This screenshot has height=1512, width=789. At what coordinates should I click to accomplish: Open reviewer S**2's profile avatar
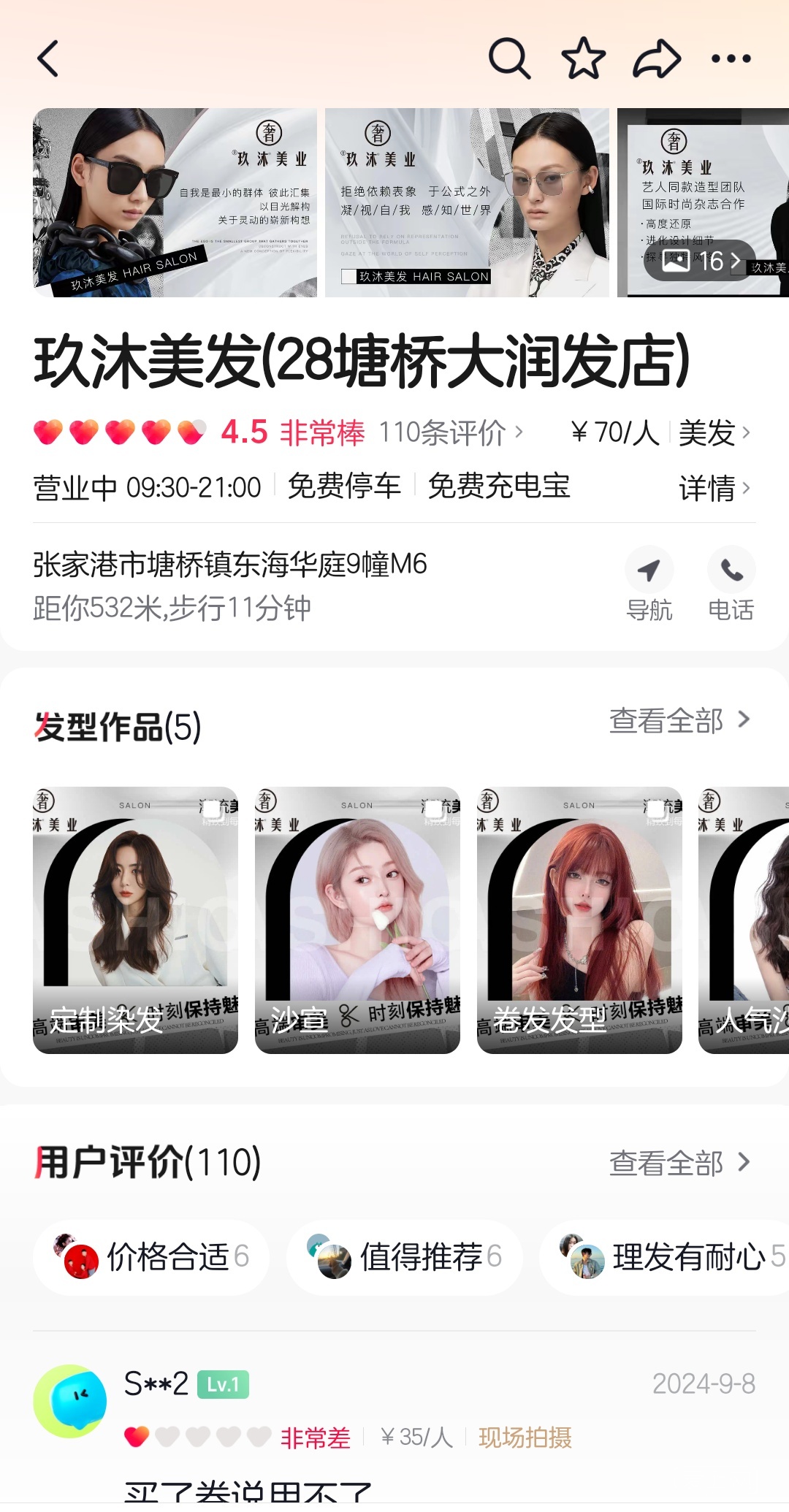(70, 1401)
